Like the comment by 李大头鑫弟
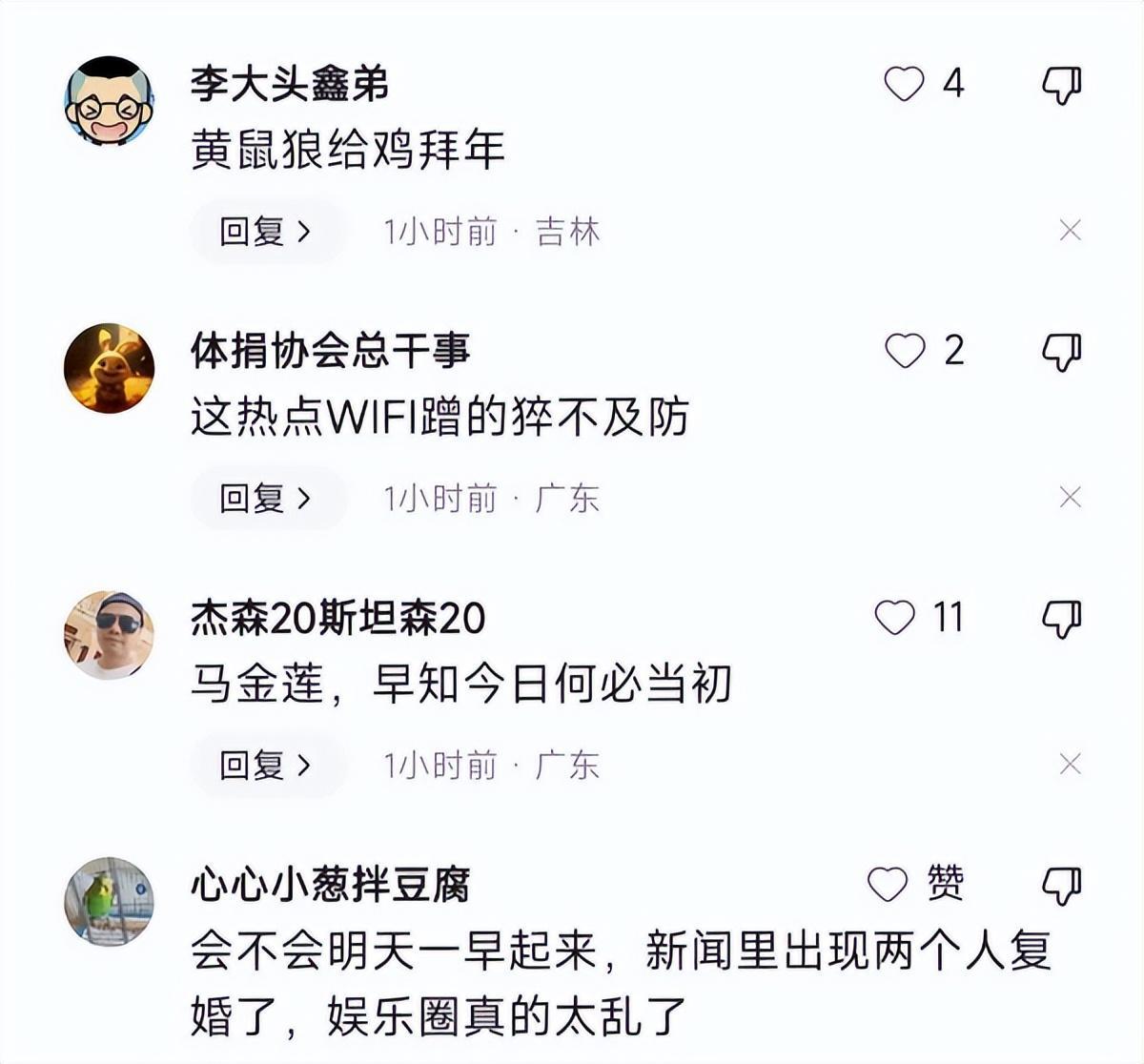This screenshot has width=1144, height=1064. tap(904, 84)
